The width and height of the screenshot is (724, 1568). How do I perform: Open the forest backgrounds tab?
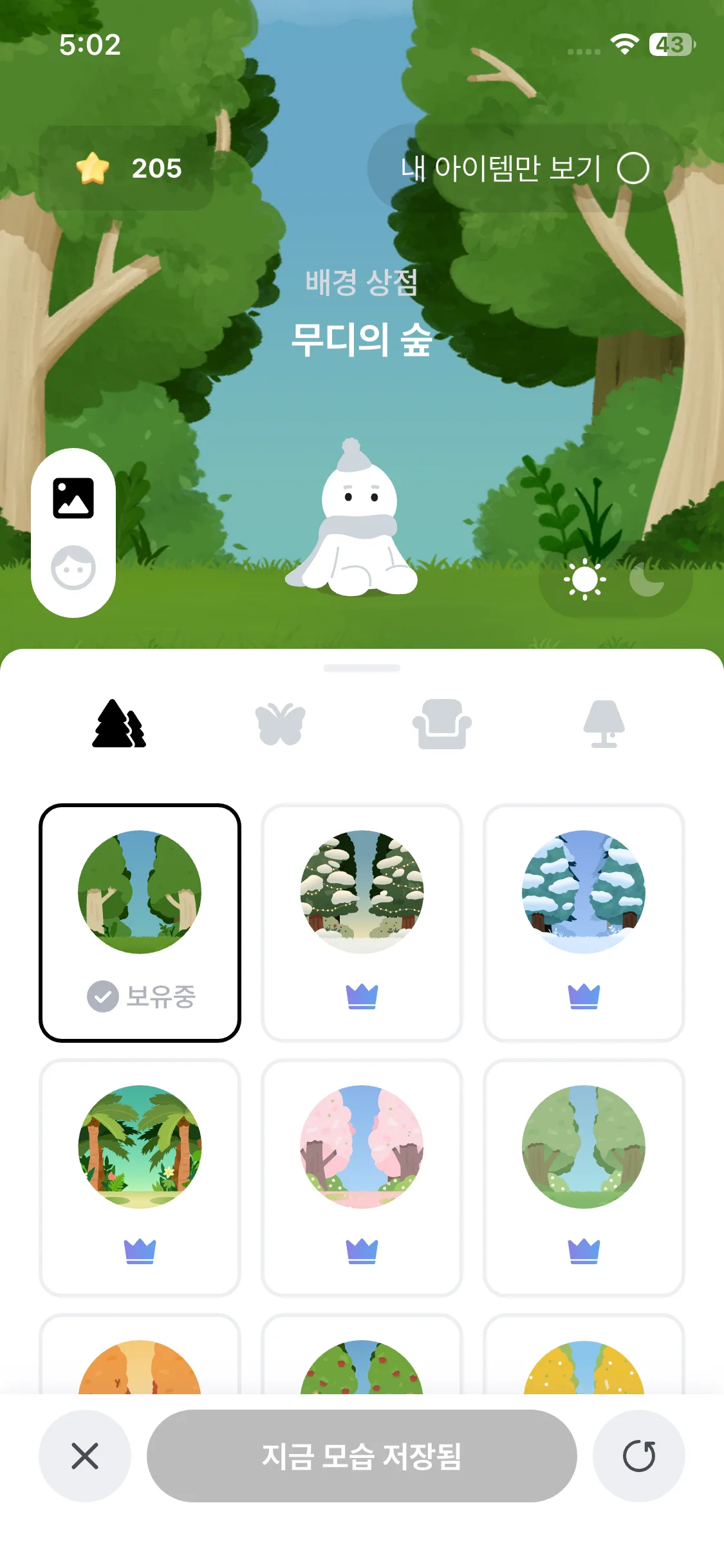click(x=119, y=724)
